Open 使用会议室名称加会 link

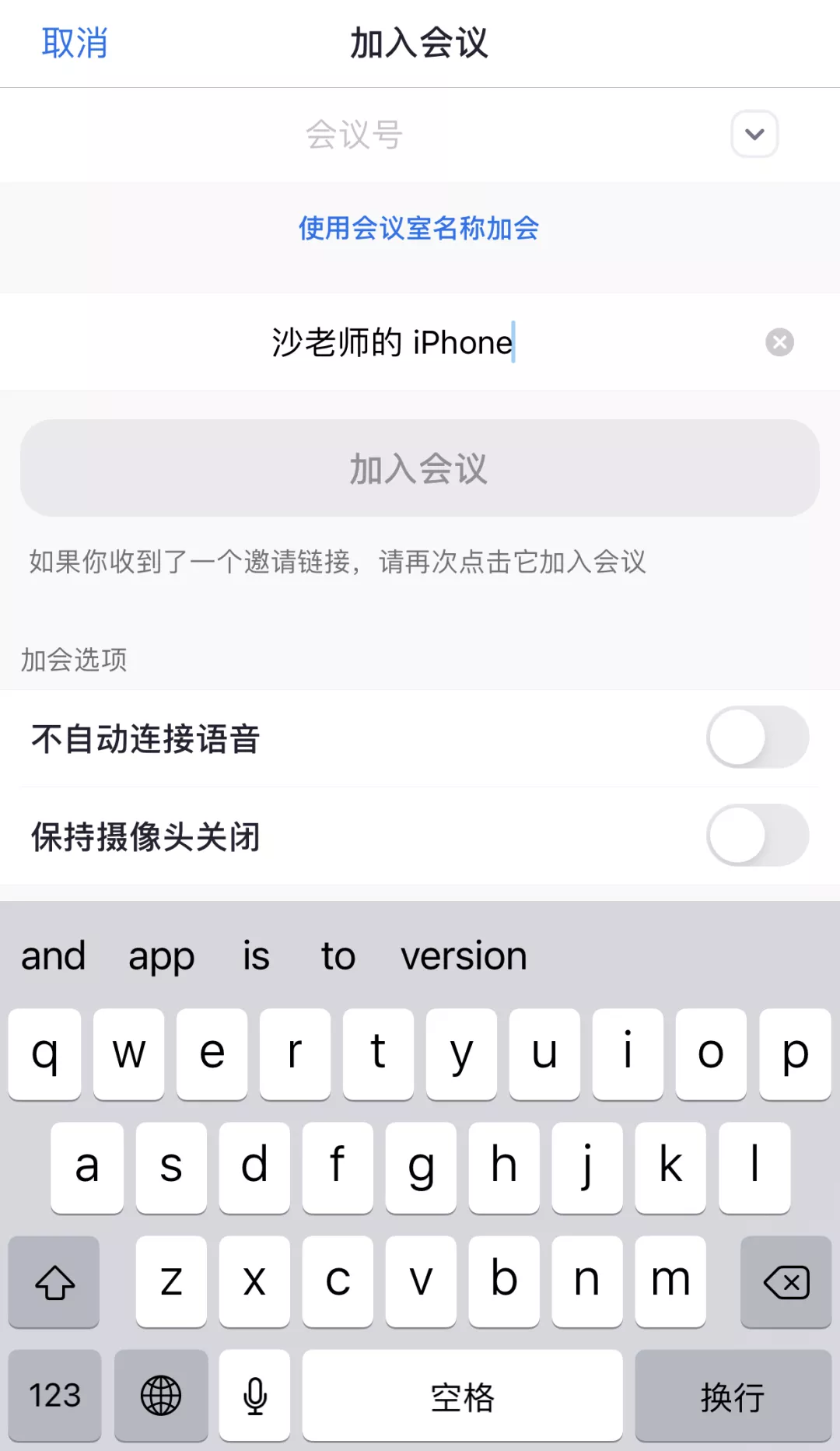(419, 228)
